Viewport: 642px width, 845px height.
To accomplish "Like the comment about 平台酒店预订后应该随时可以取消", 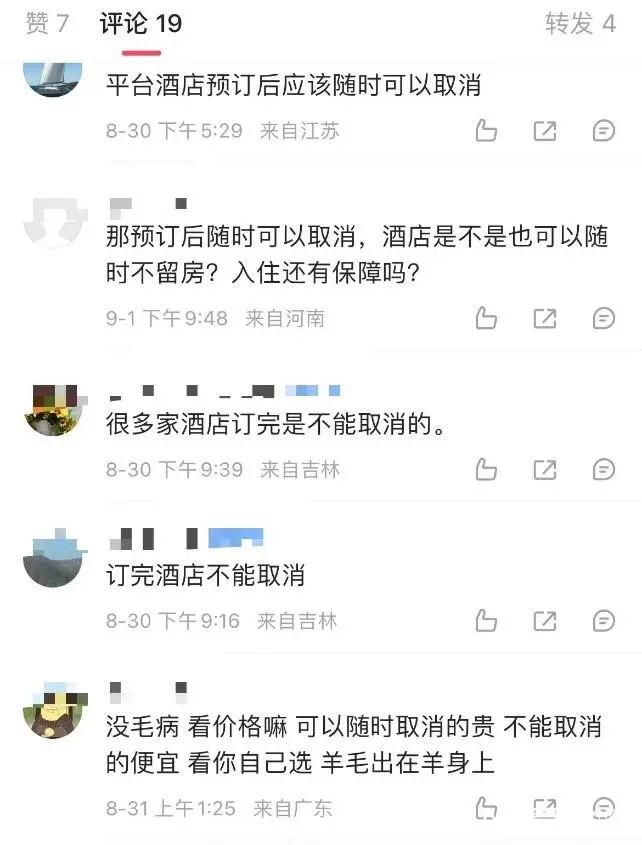I will pyautogui.click(x=486, y=130).
